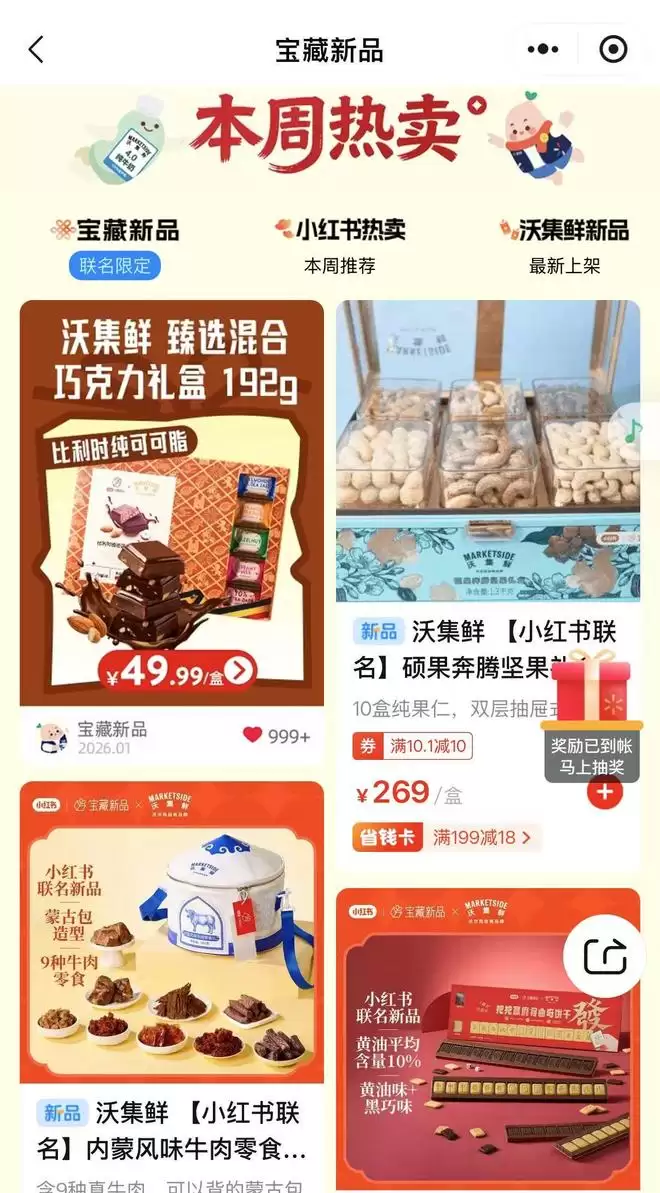Share this page with the floating share button
660x1193 pixels.
click(x=604, y=957)
